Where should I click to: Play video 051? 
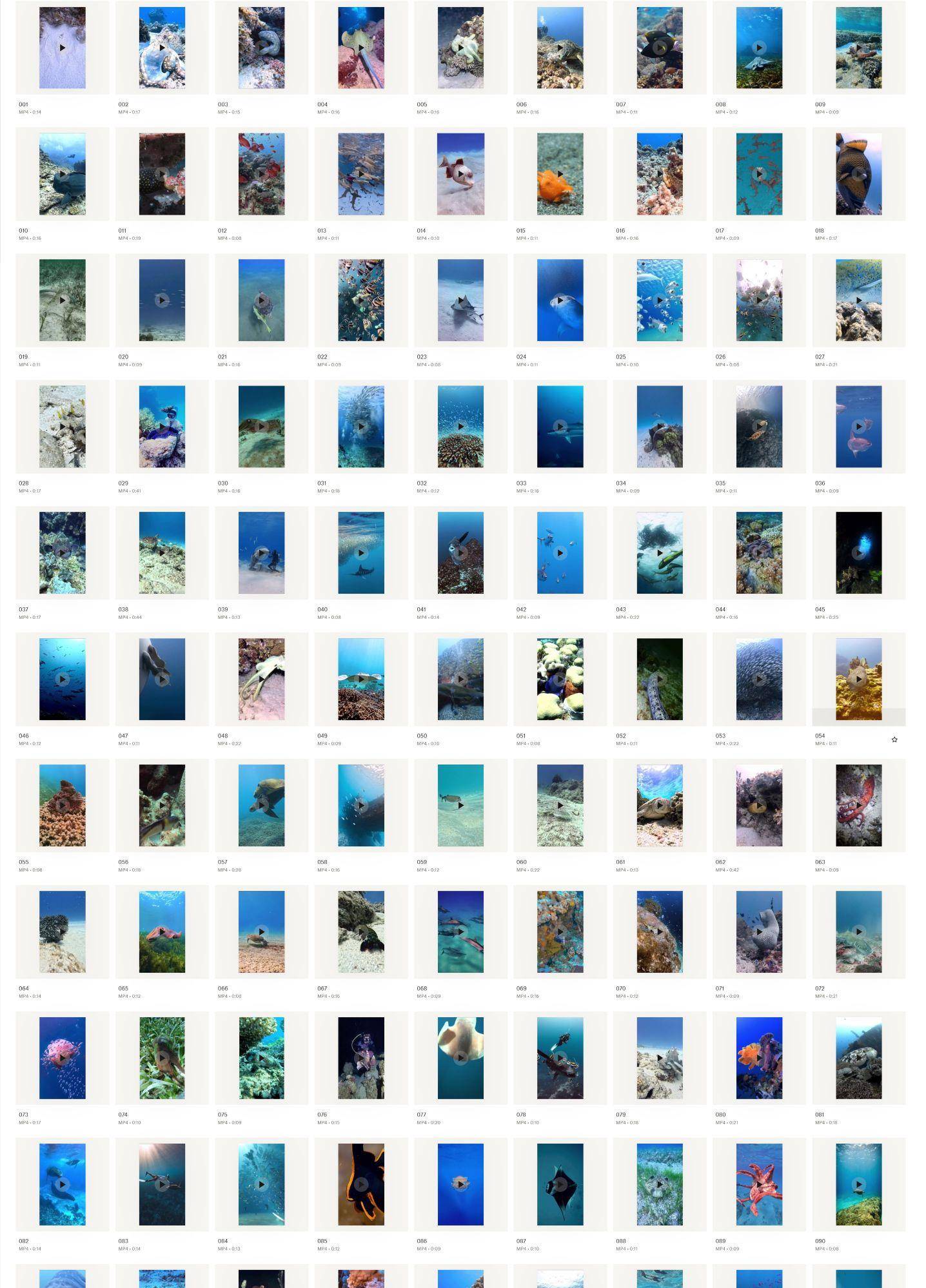560,679
